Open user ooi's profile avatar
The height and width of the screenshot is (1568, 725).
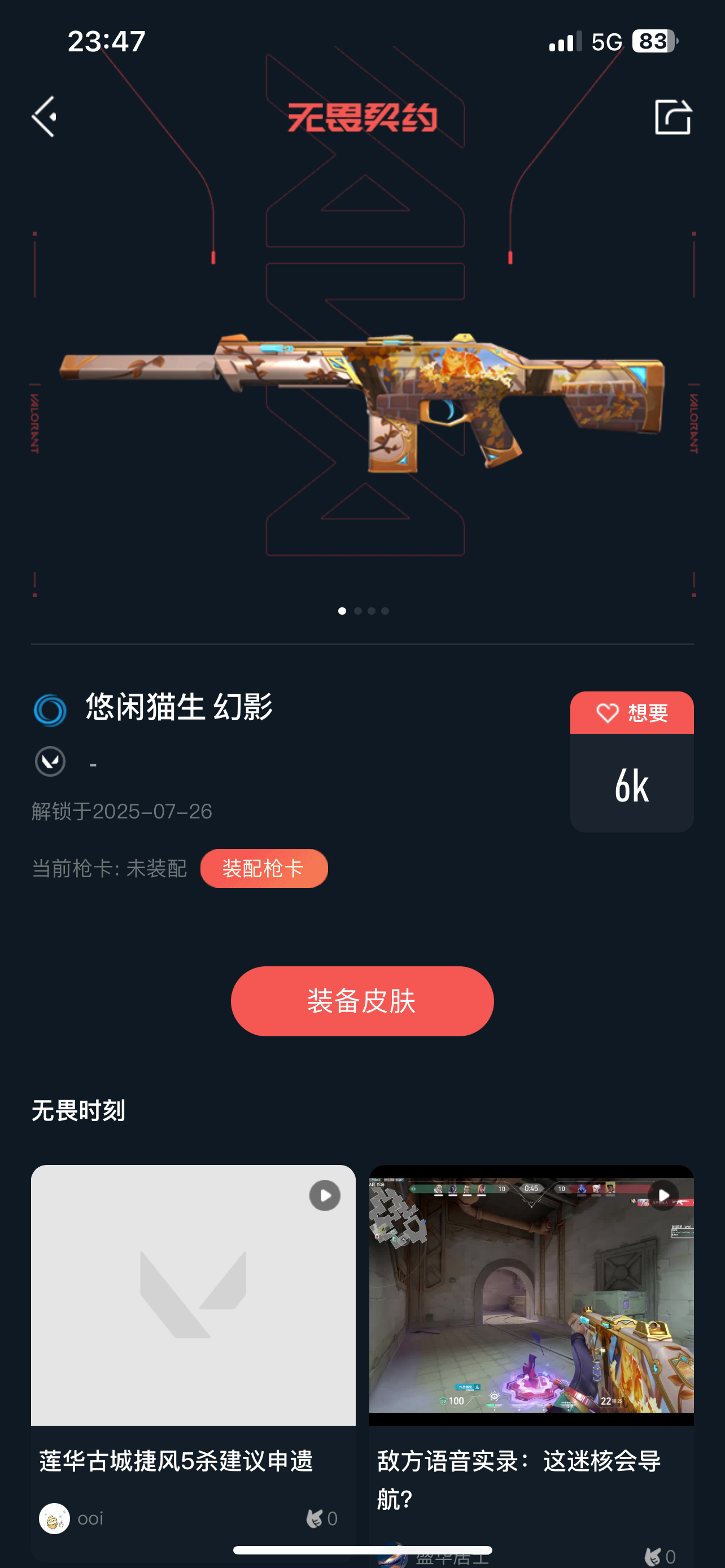[x=54, y=1518]
